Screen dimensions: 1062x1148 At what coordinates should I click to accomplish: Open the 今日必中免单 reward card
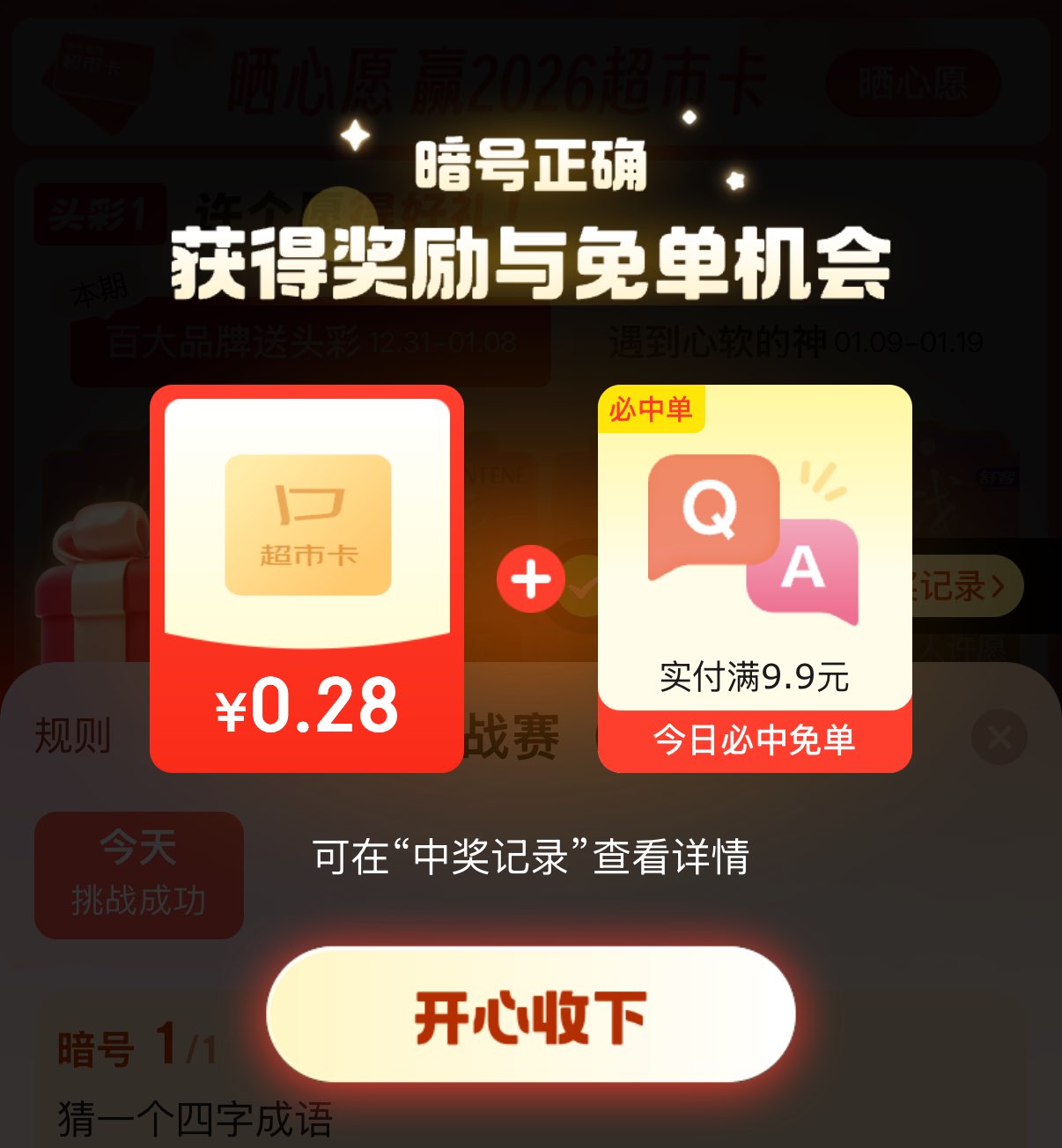point(755,578)
